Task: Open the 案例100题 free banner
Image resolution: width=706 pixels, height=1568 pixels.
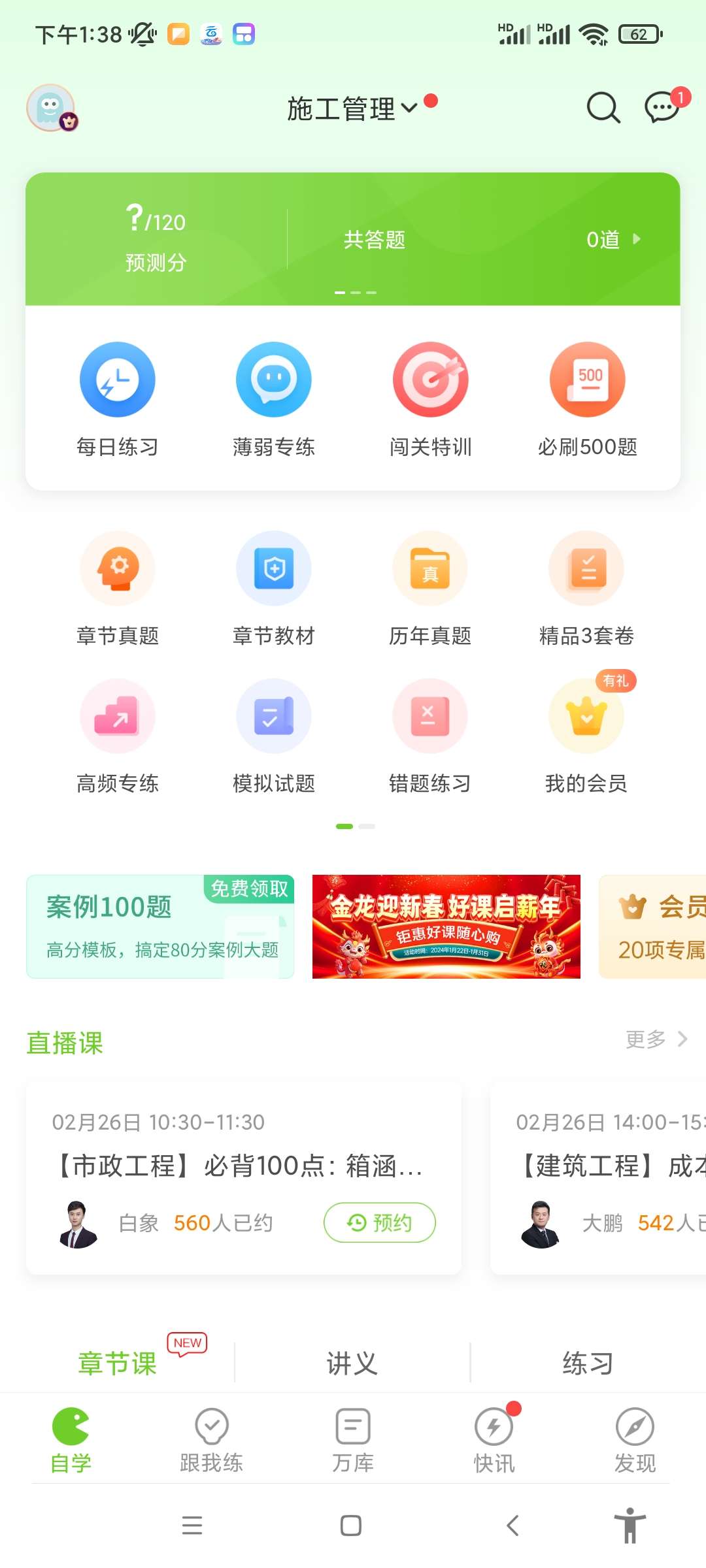Action: pyautogui.click(x=160, y=926)
